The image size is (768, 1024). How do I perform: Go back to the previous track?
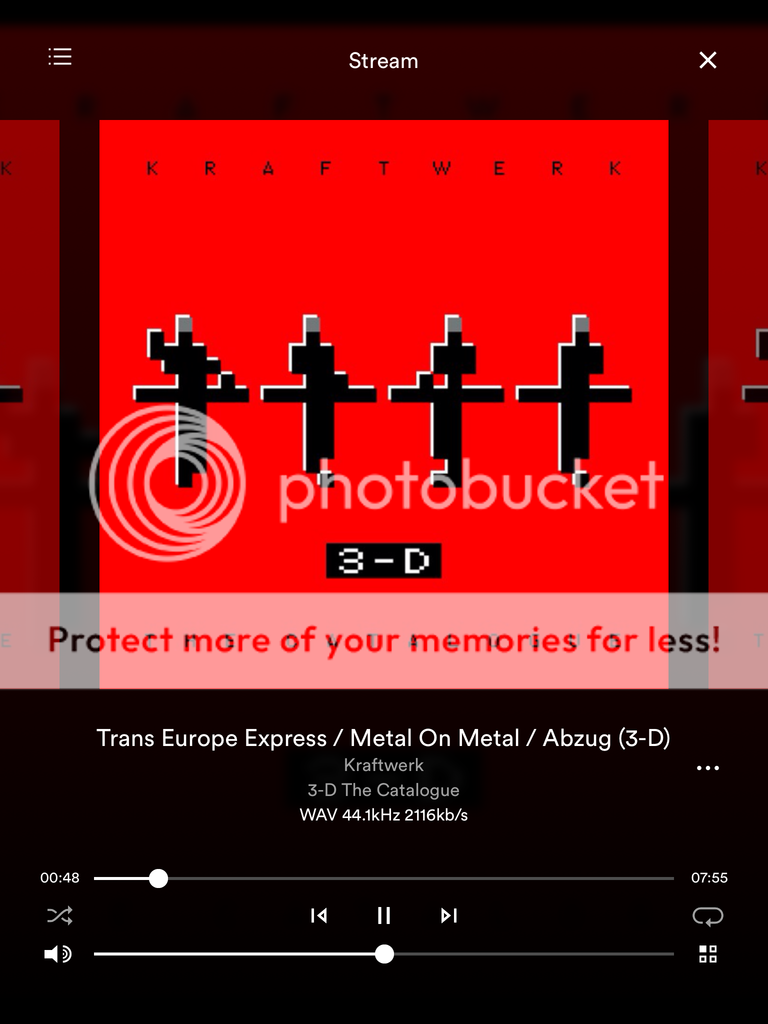tap(319, 915)
